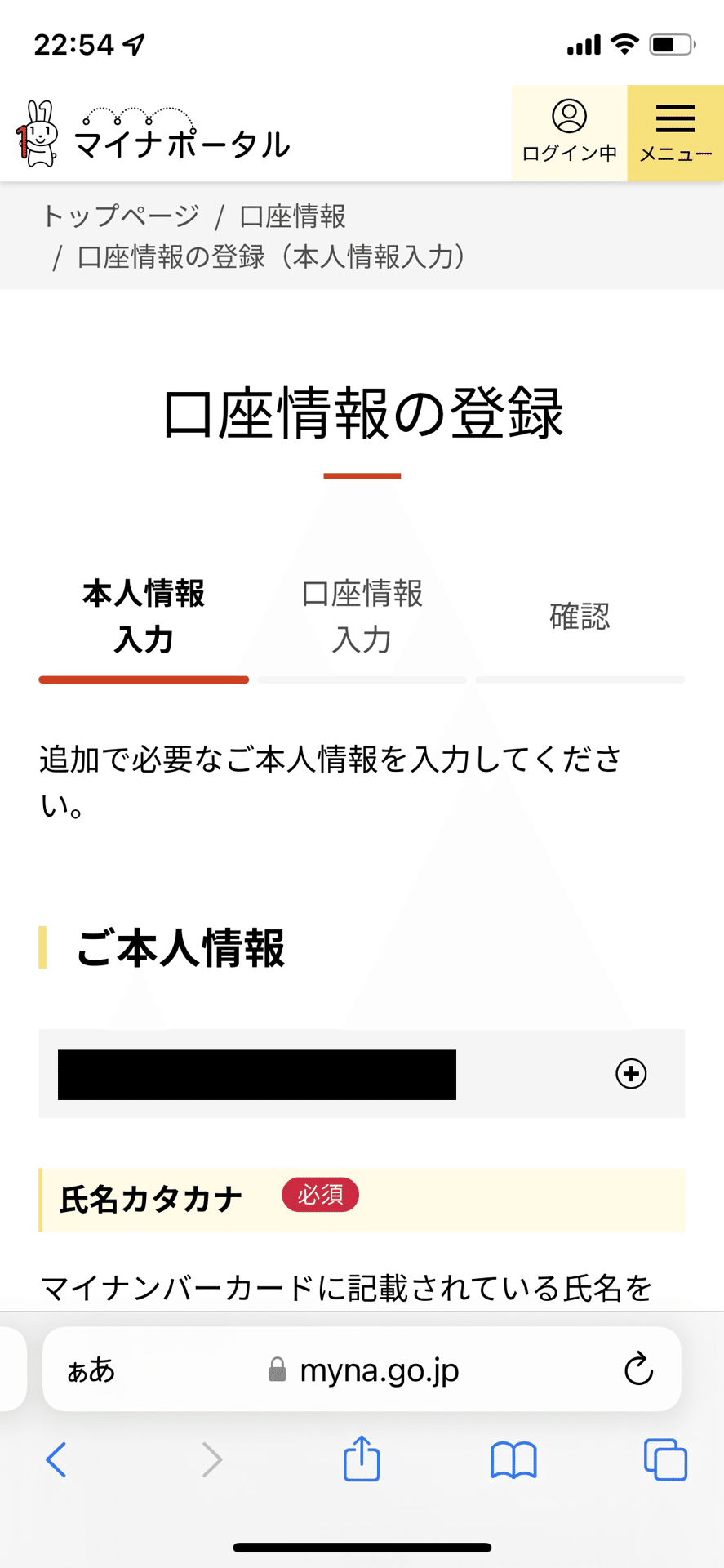Reload the myna.go.jp page
This screenshot has height=1568, width=724.
coord(637,1370)
